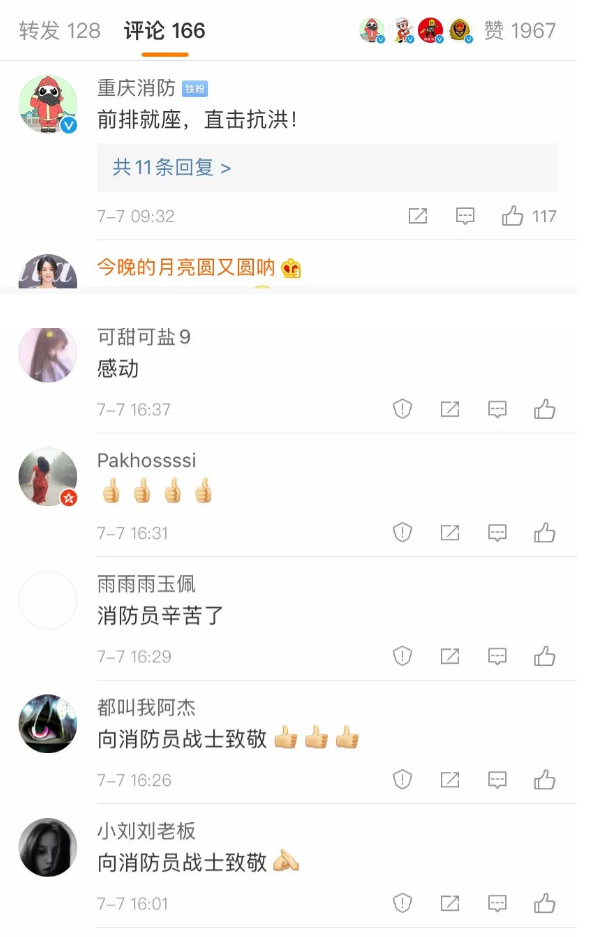Like 重庆消防's comment
The image size is (605, 937).
pyautogui.click(x=513, y=216)
